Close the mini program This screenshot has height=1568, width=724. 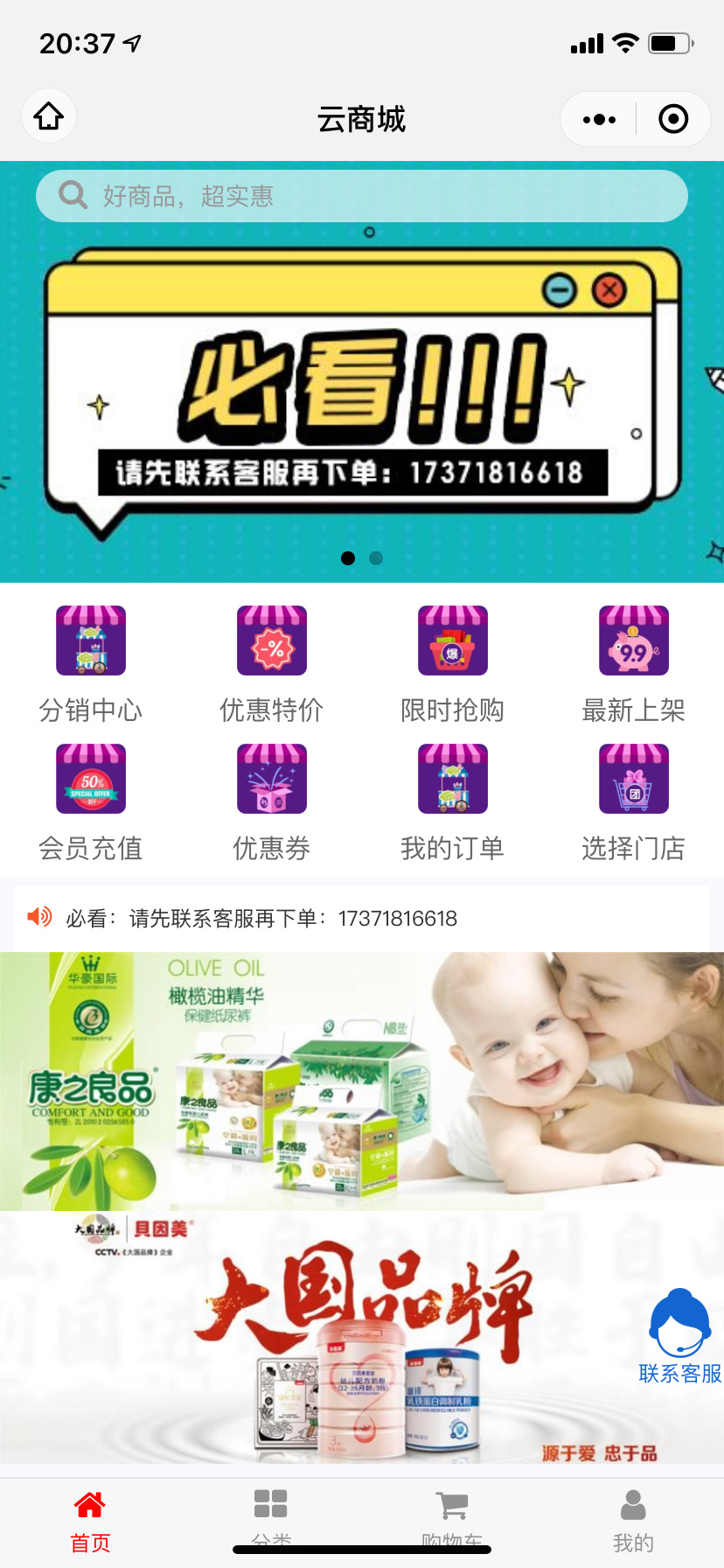(672, 119)
